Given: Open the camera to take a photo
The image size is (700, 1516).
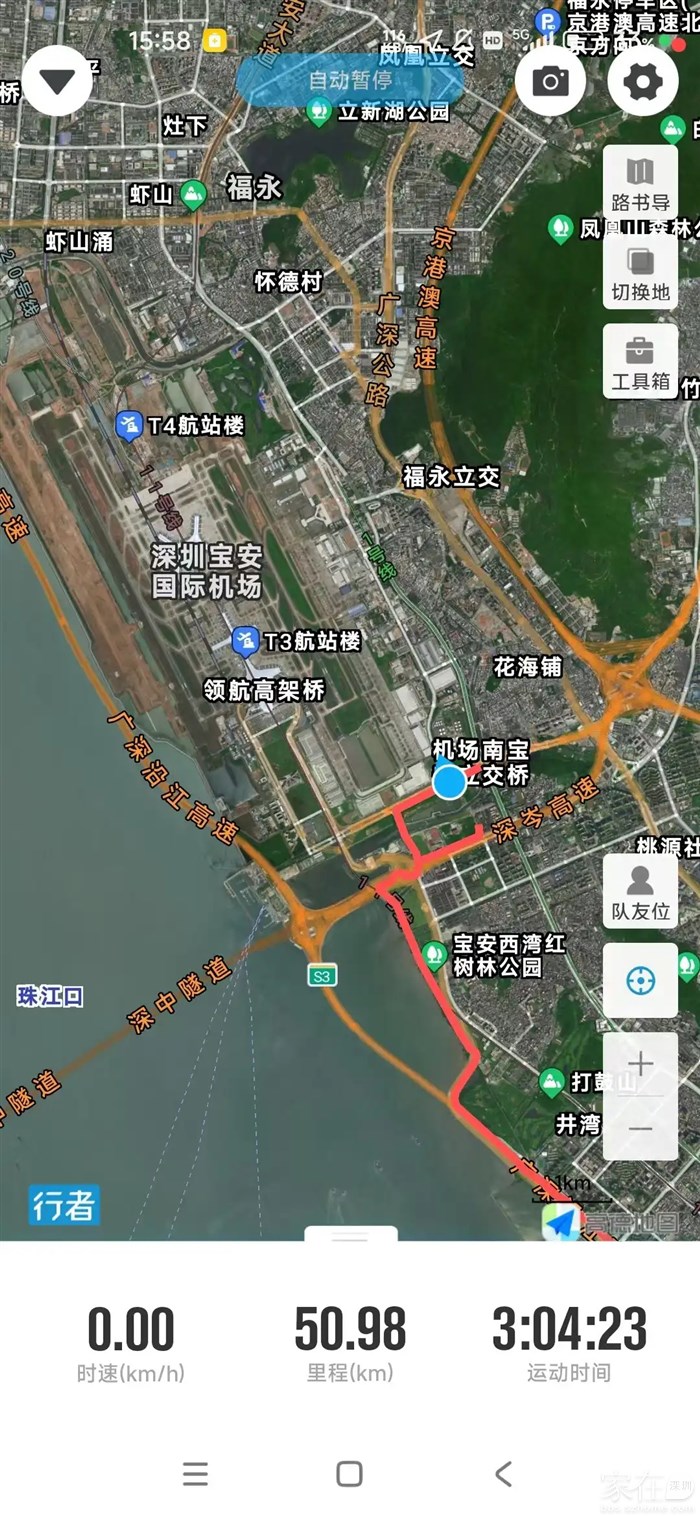Looking at the screenshot, I should tap(550, 81).
